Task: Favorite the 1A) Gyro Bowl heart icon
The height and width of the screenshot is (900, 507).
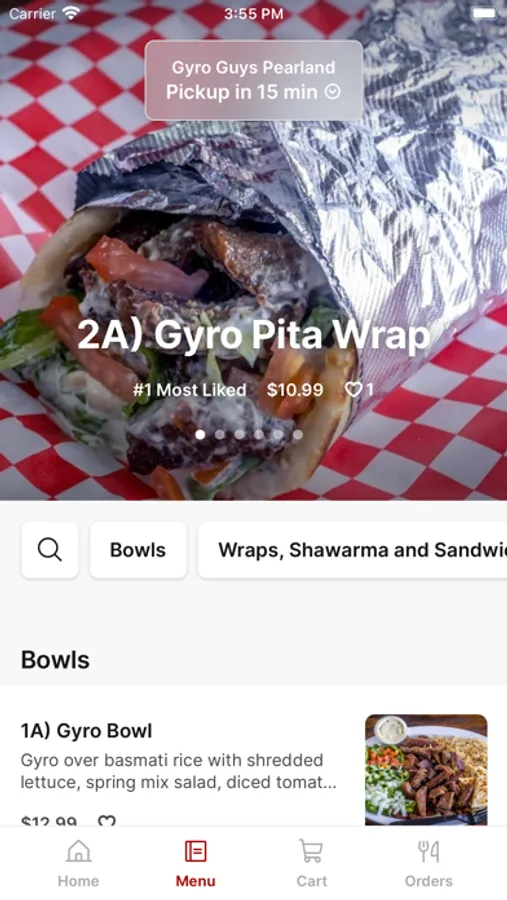Action: point(107,821)
